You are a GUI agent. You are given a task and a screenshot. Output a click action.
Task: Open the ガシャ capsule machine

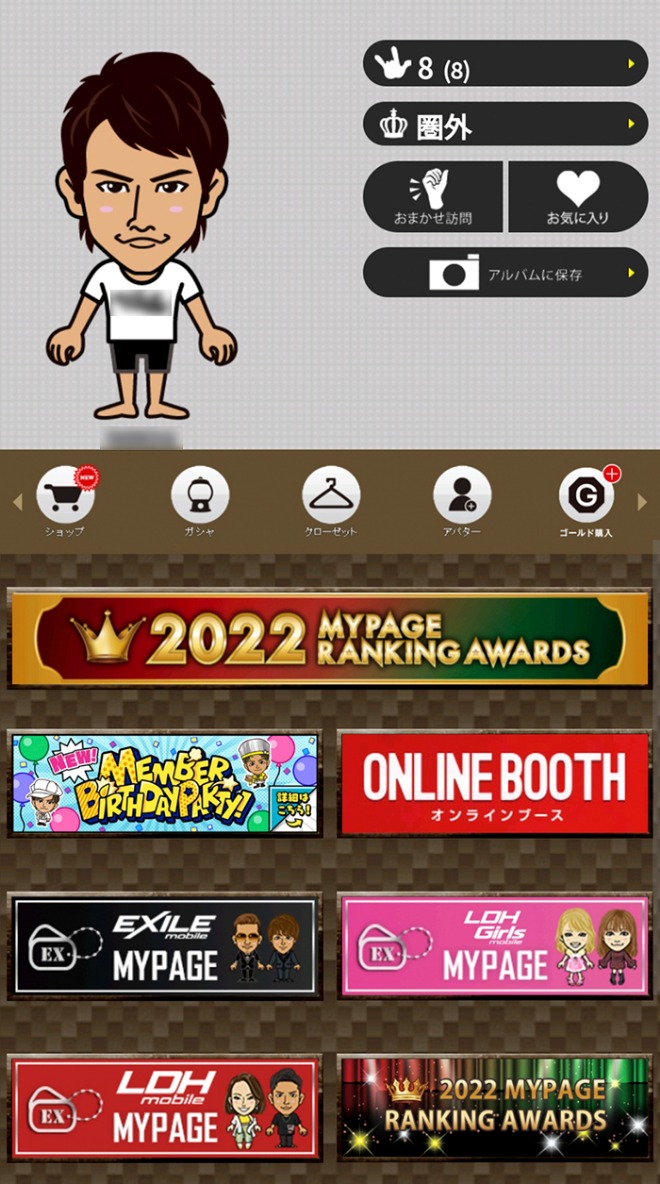(199, 501)
